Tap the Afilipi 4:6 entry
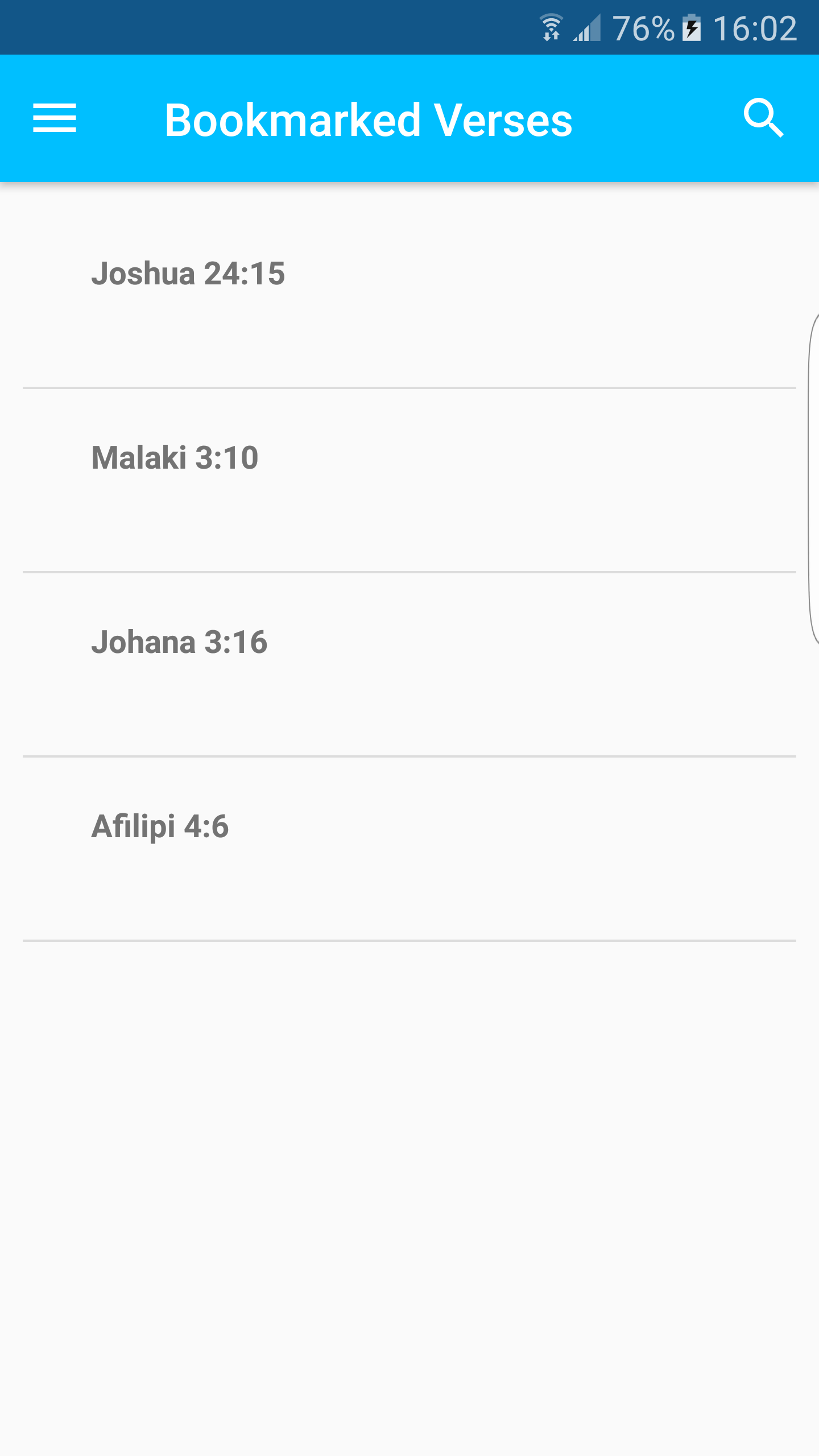This screenshot has width=819, height=1456. coord(160,826)
